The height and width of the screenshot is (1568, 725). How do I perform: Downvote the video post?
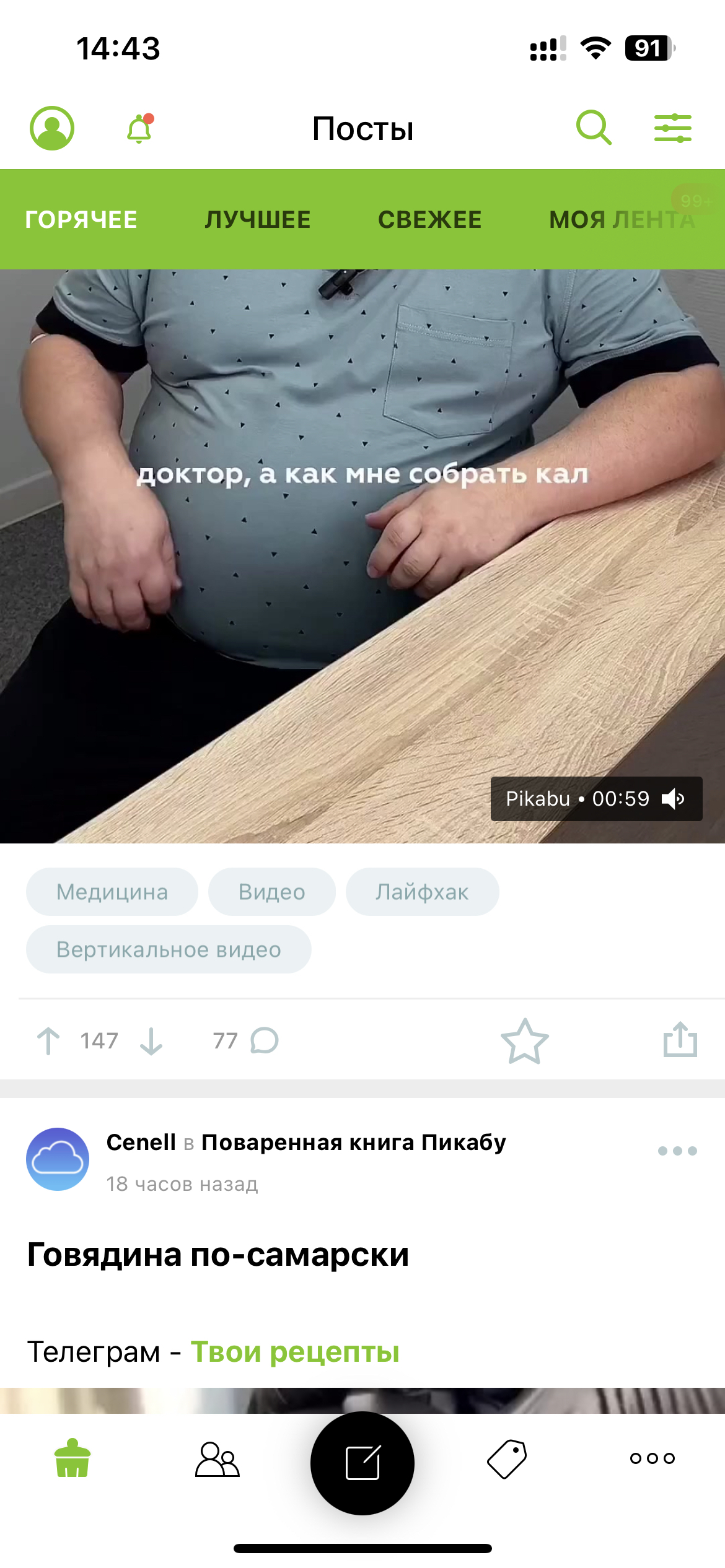(151, 1041)
